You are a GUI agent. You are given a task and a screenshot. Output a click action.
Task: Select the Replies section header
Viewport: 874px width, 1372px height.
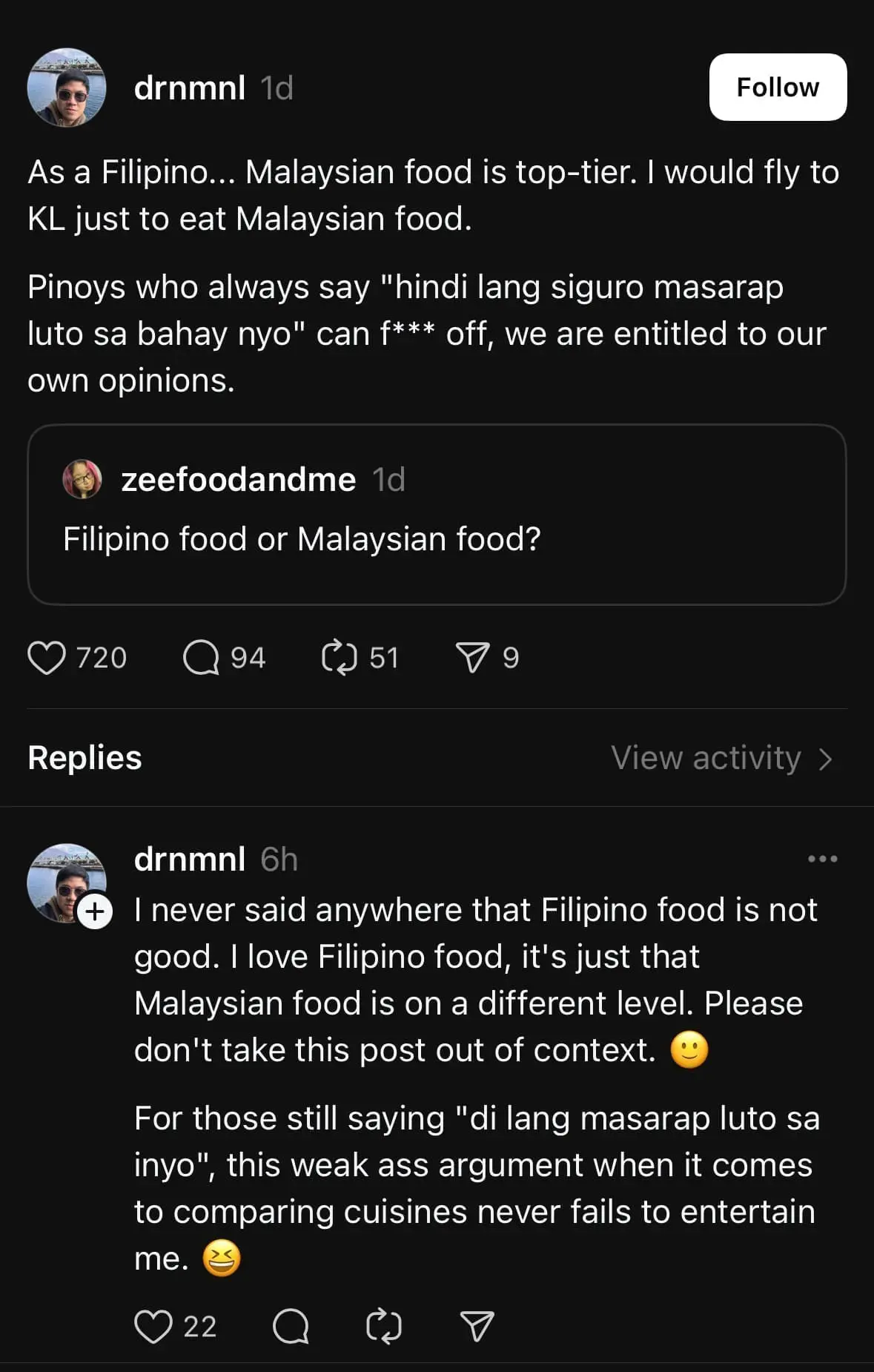pyautogui.click(x=84, y=758)
